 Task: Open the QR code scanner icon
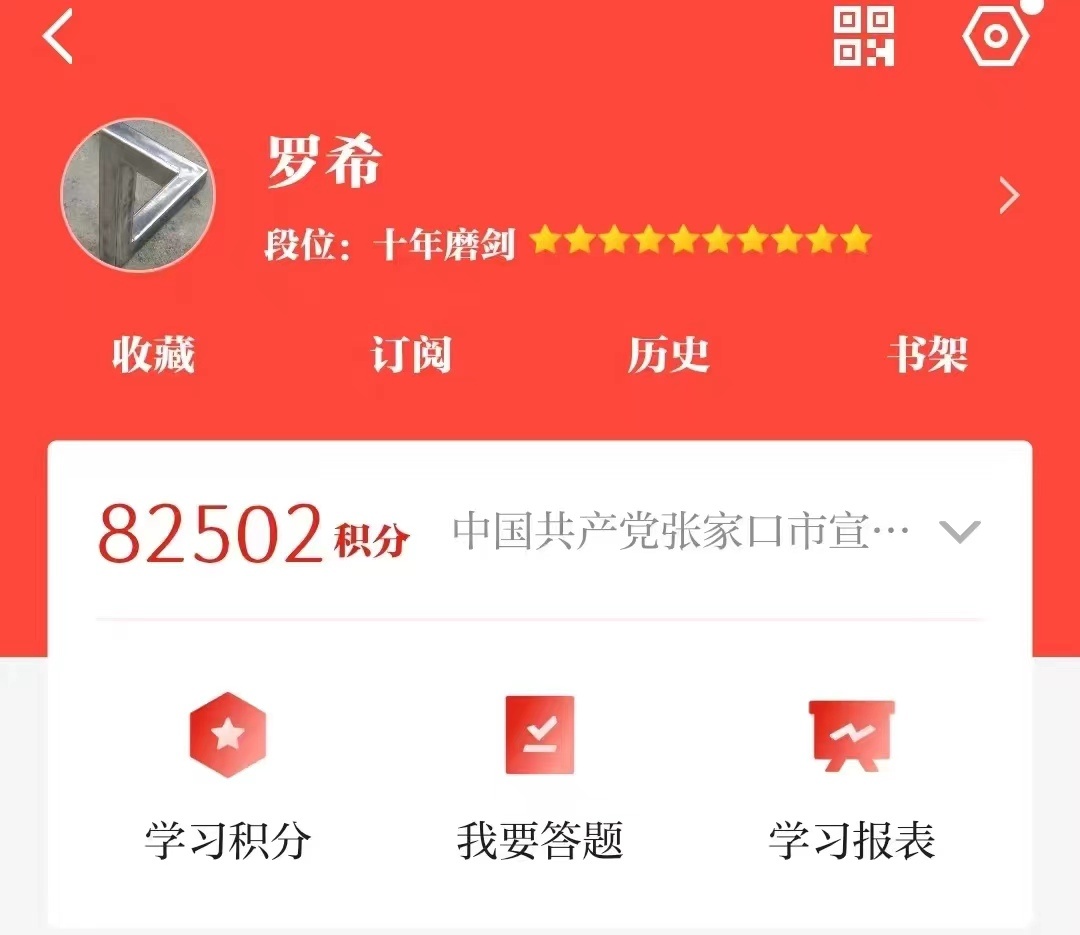864,37
